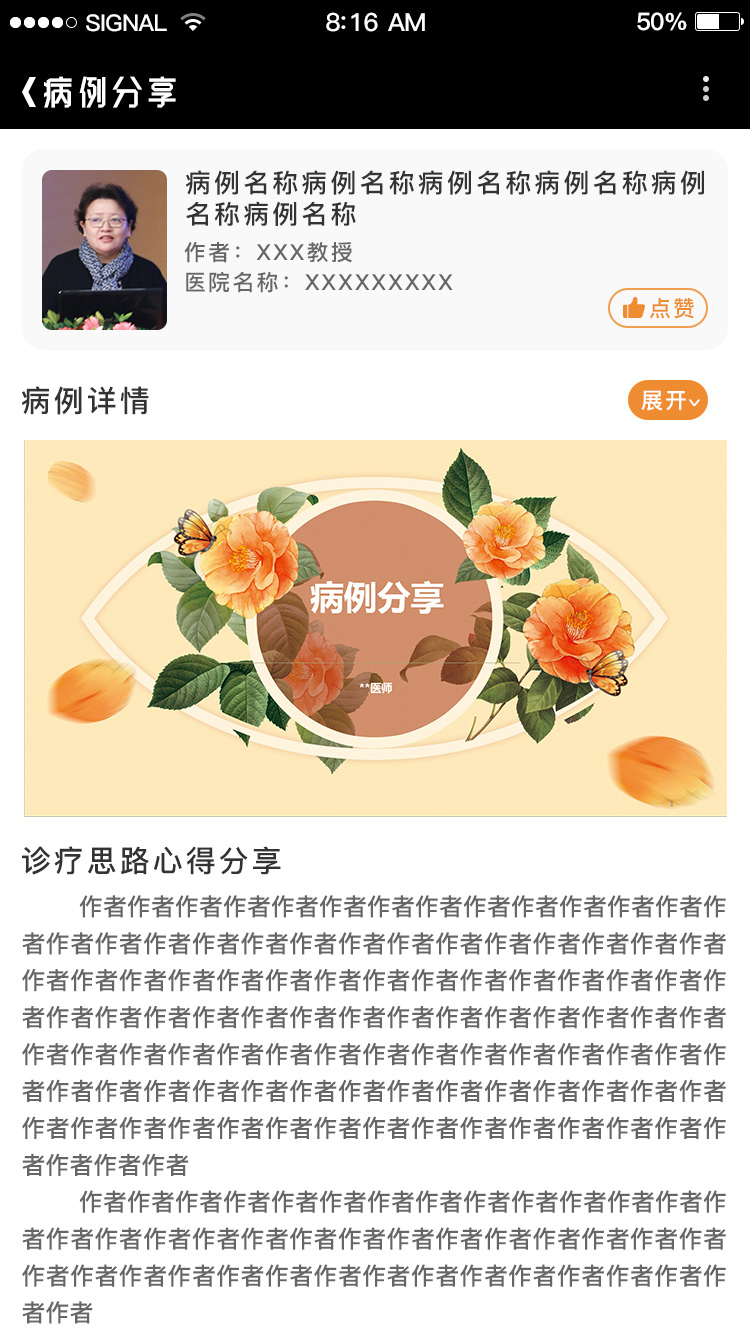Go back from 病例分享 page
The height and width of the screenshot is (1334, 750).
[28, 92]
